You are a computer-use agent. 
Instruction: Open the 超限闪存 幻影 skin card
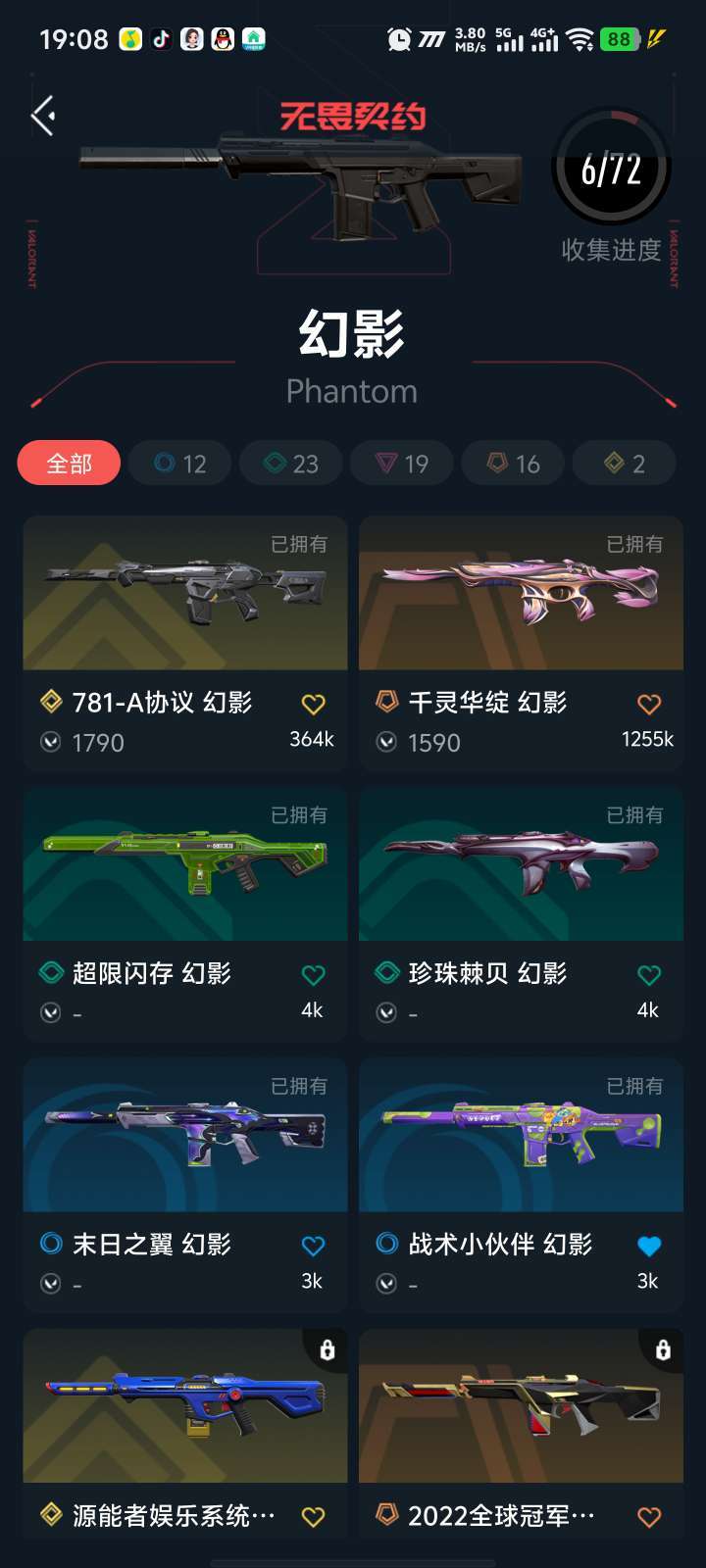(x=185, y=914)
